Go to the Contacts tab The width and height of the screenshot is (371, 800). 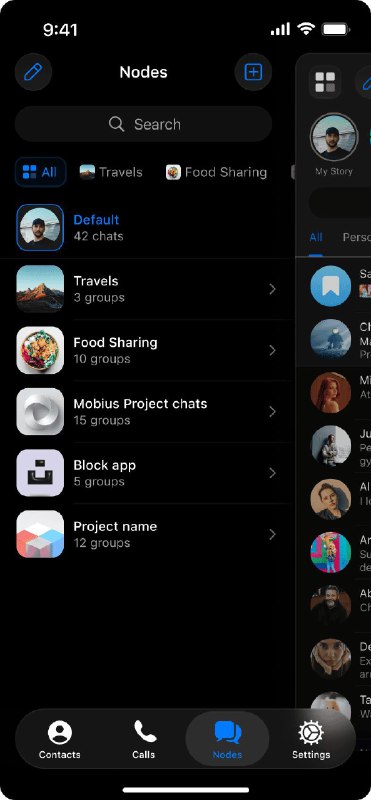[x=60, y=739]
